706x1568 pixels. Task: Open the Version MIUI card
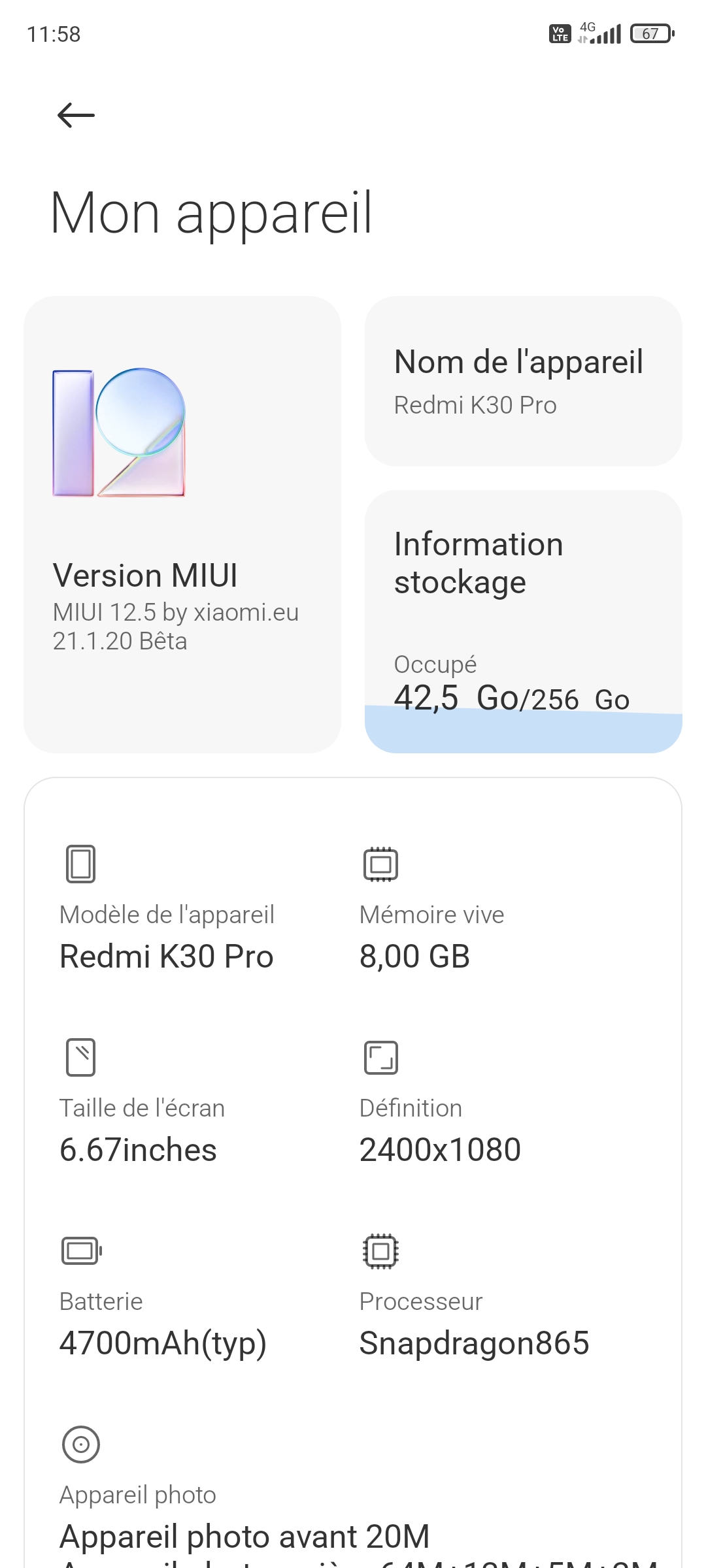point(182,525)
